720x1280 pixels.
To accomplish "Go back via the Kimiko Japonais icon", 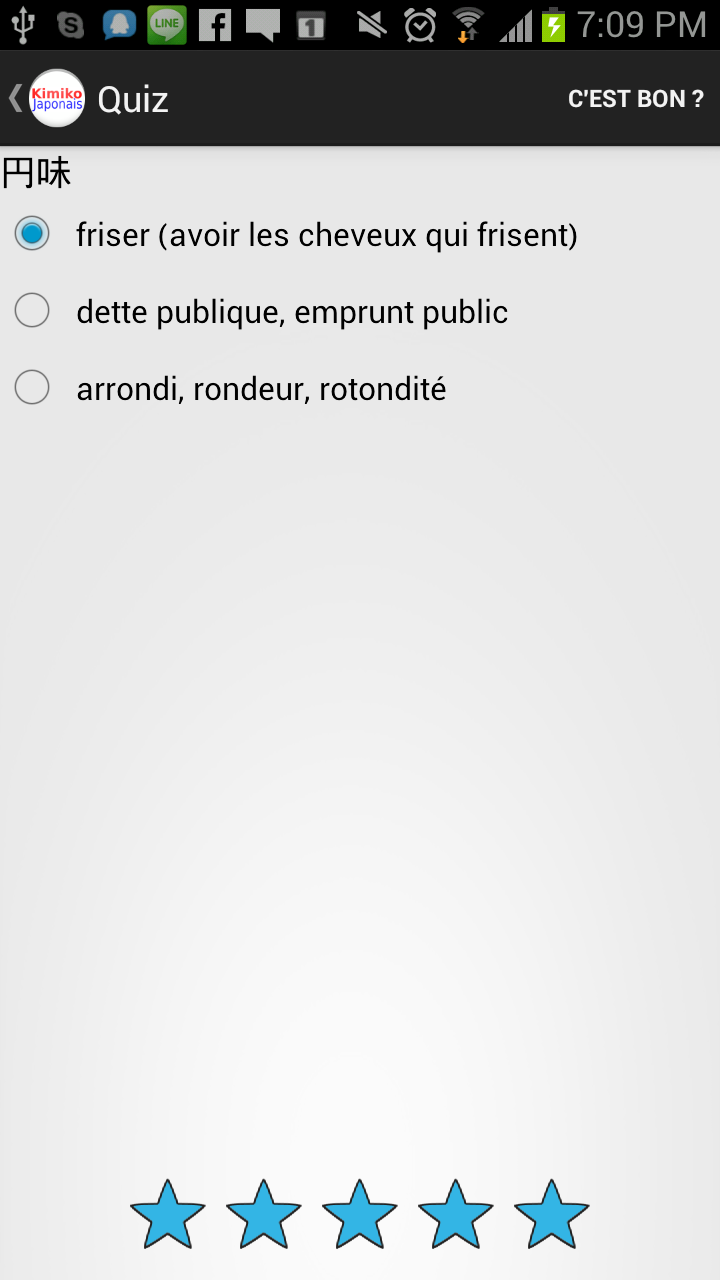I will point(55,98).
